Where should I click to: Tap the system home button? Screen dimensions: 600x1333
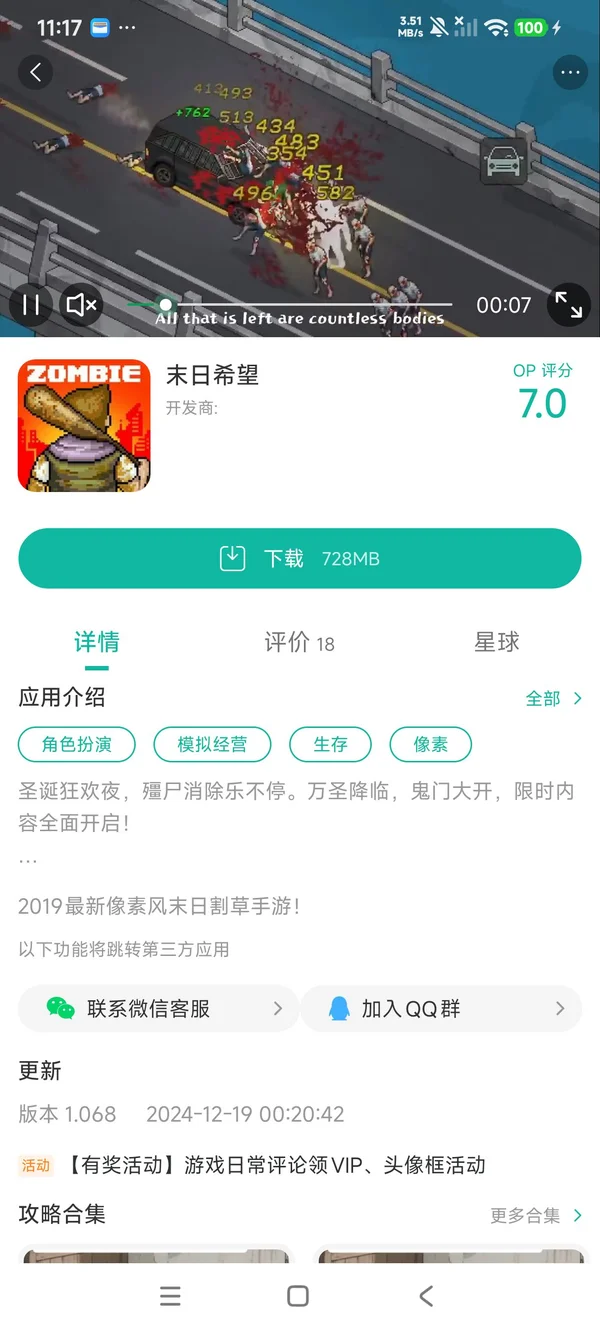pyautogui.click(x=298, y=1296)
